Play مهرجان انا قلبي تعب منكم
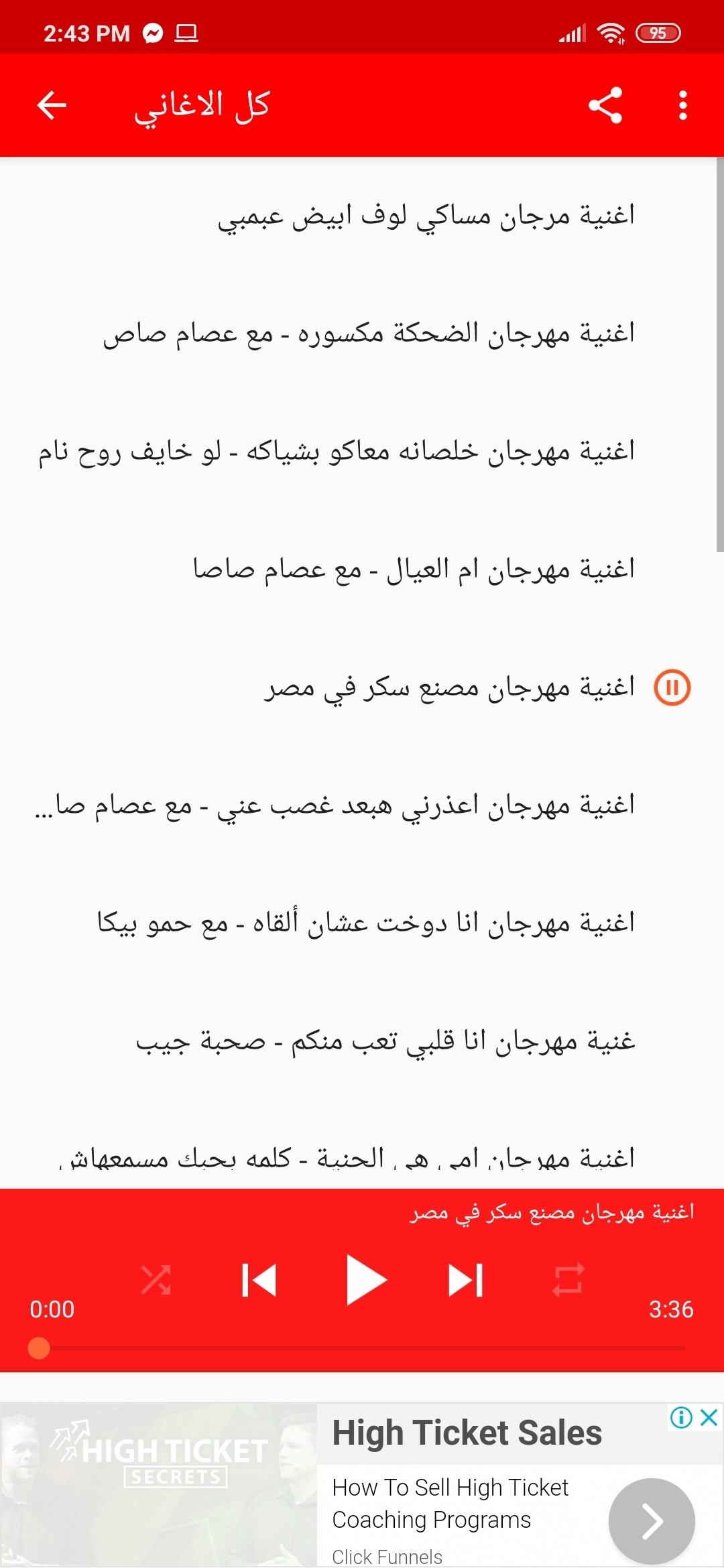 pos(385,1041)
